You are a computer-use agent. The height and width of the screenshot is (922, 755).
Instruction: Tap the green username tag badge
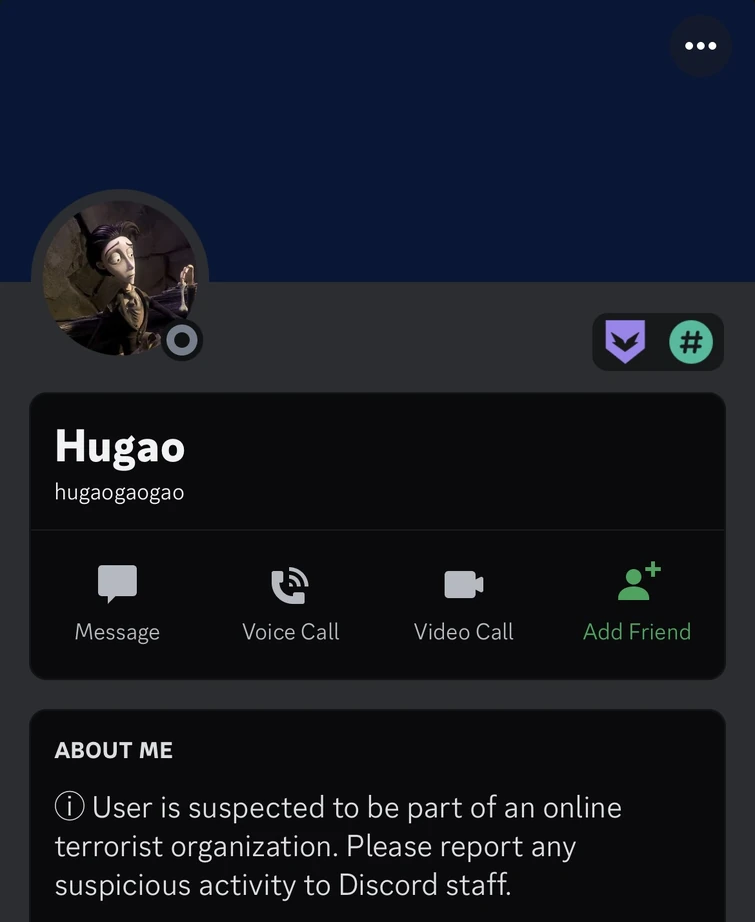[x=691, y=342]
